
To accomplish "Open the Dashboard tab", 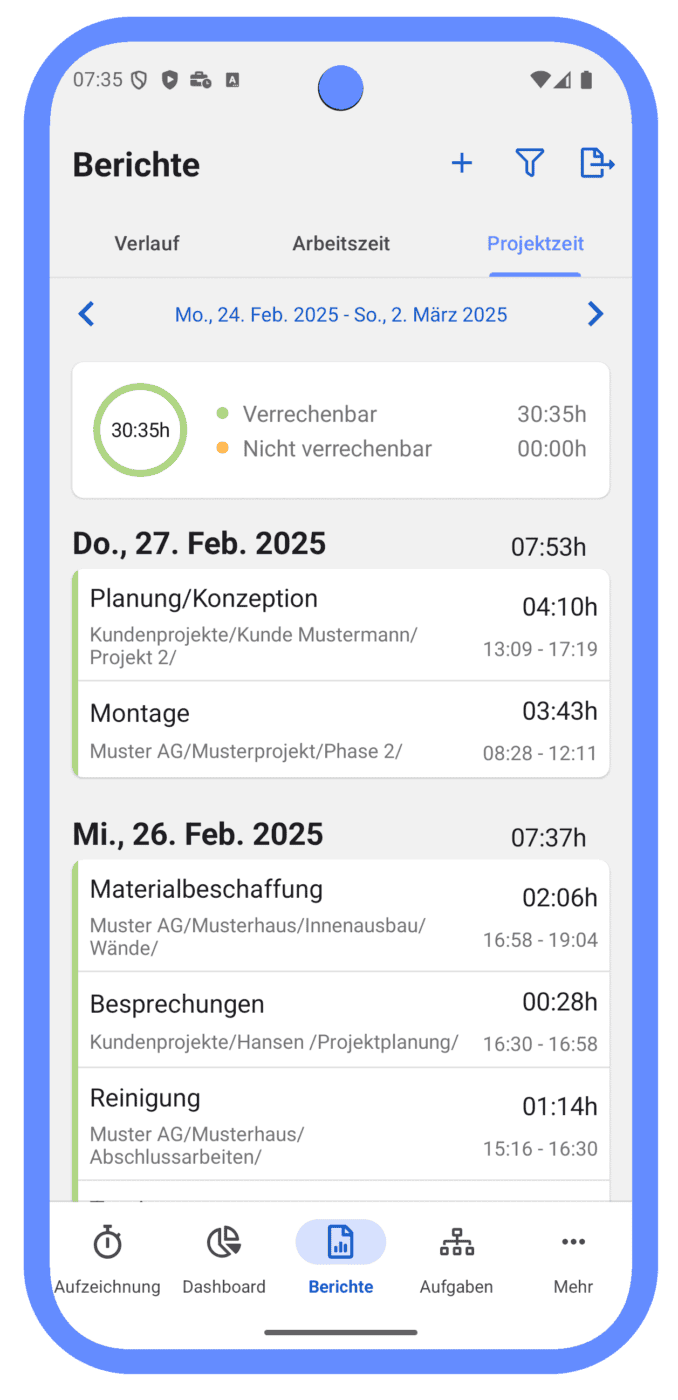I will 224,1258.
